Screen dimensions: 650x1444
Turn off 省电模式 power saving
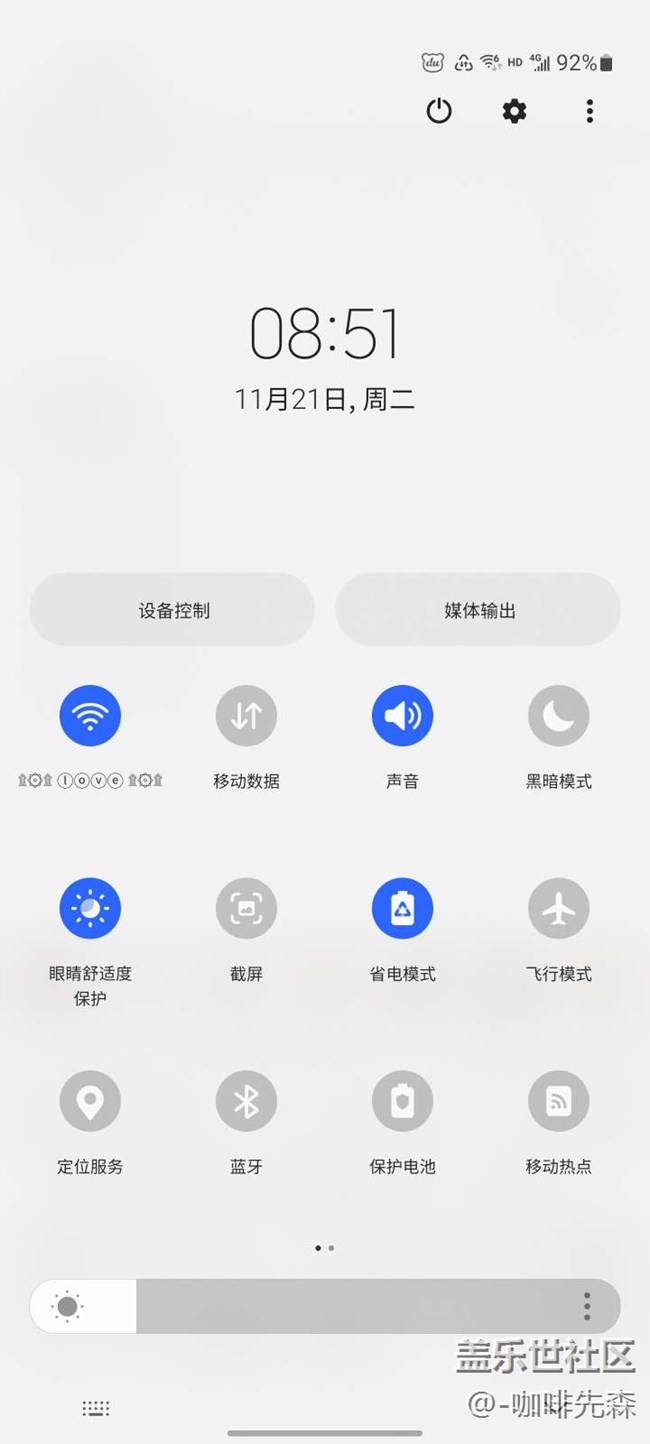tap(402, 908)
